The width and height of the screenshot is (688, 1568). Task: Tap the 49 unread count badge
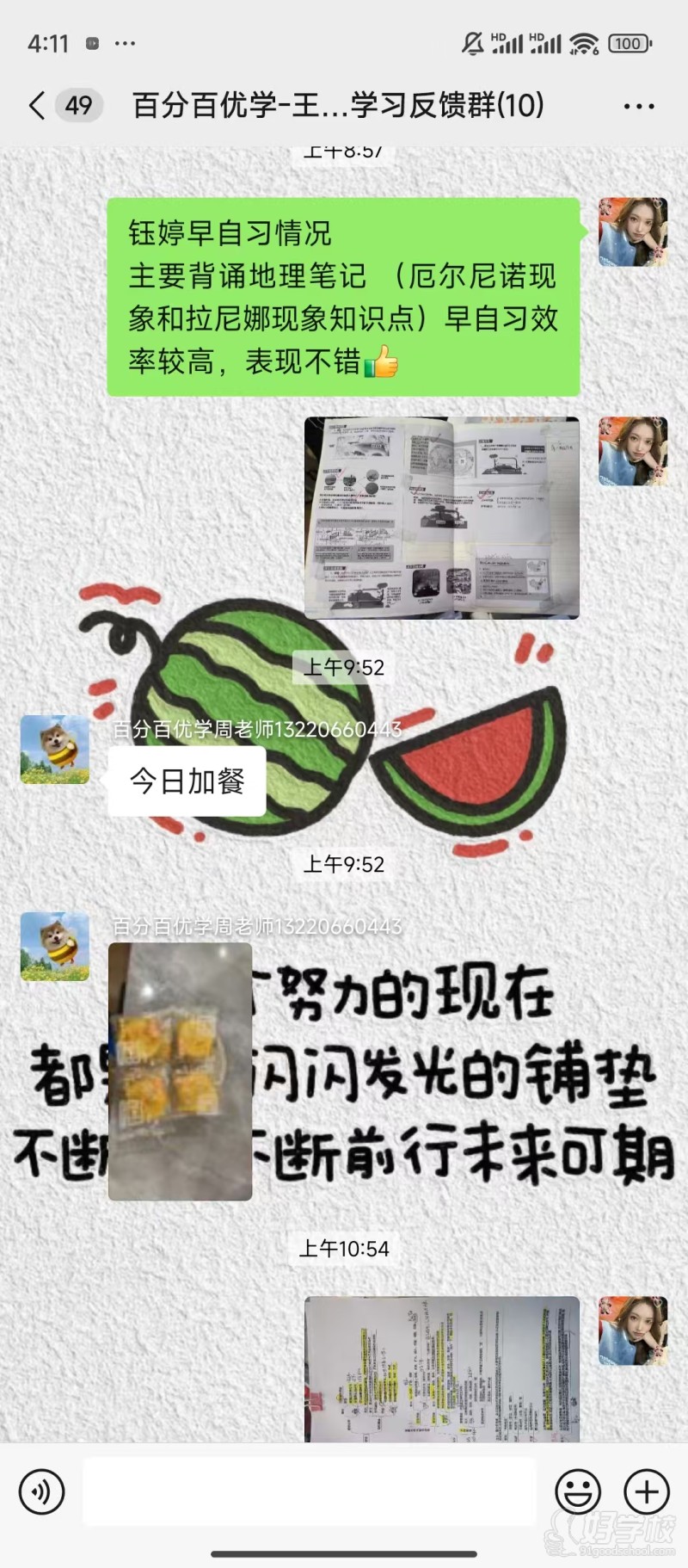click(x=77, y=105)
